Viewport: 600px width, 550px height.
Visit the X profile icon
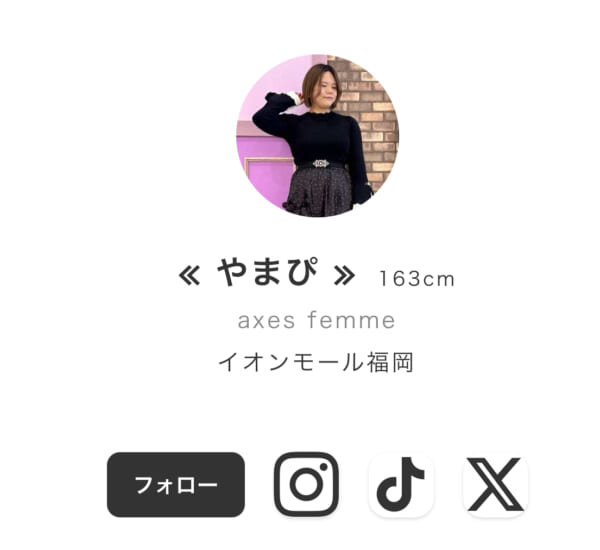(496, 485)
